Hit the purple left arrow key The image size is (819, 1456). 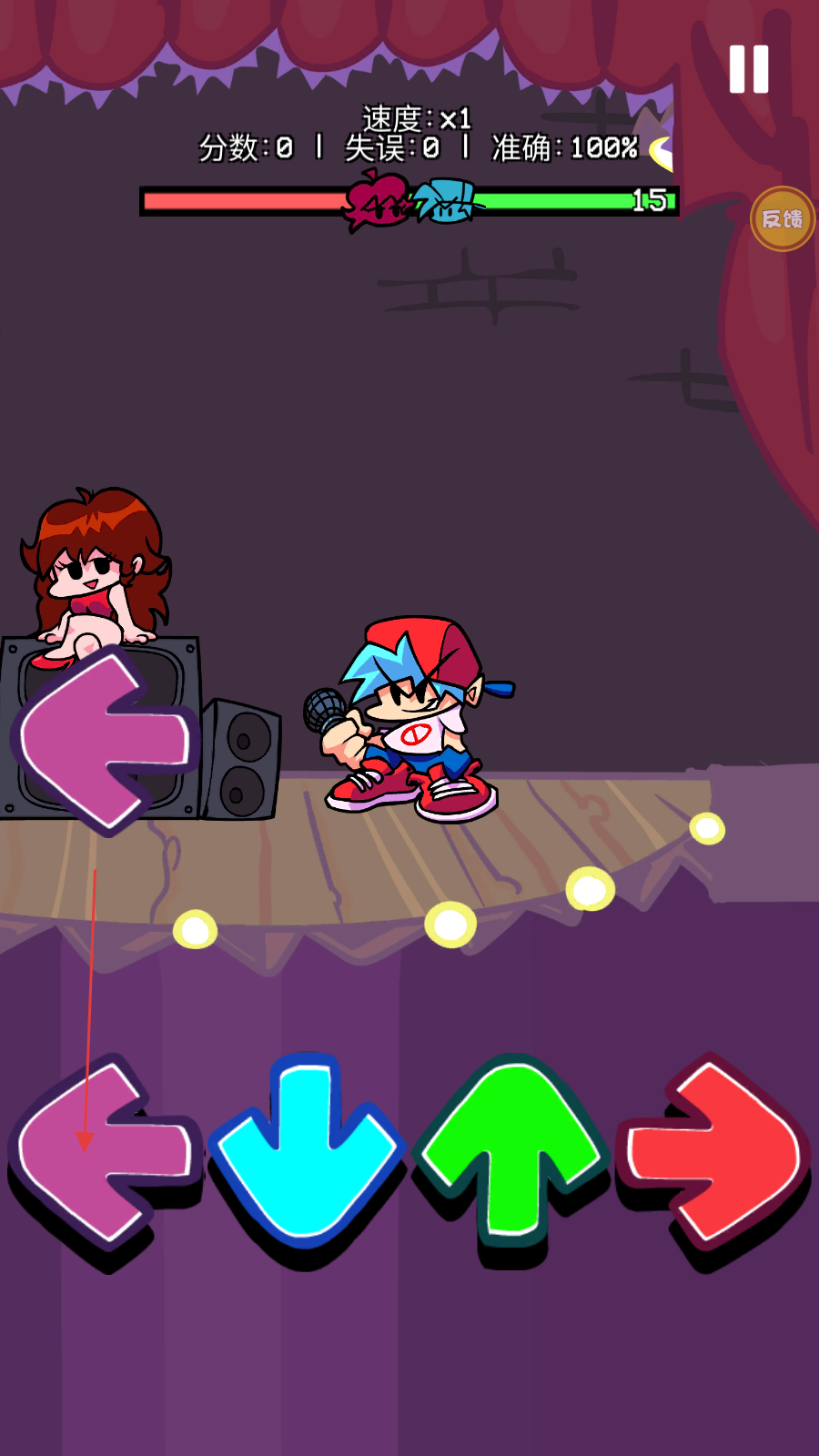[105, 1151]
